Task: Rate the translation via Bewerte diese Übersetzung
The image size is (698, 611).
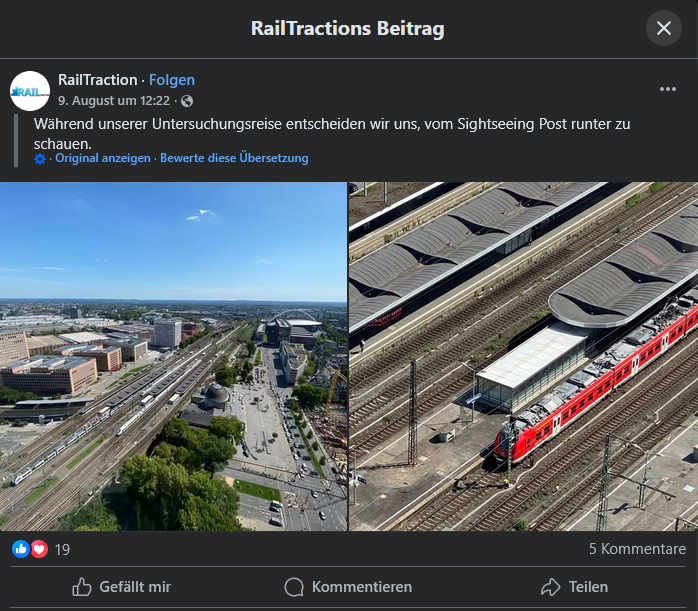Action: (234, 158)
